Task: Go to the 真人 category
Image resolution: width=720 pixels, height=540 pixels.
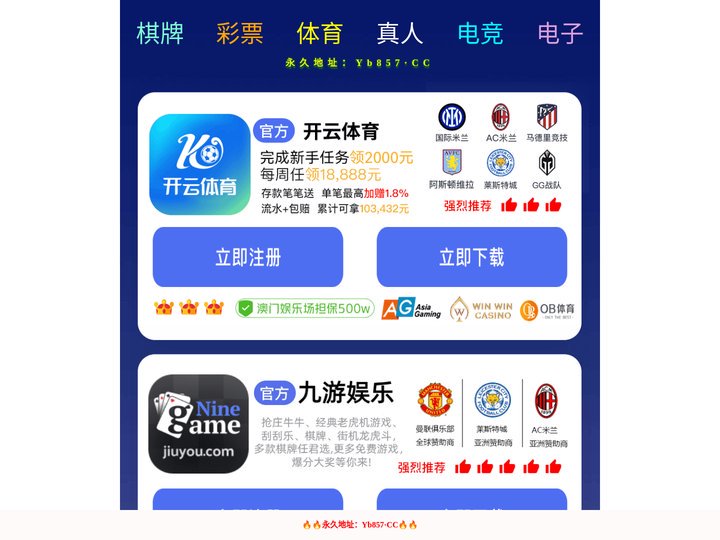Action: (x=400, y=34)
